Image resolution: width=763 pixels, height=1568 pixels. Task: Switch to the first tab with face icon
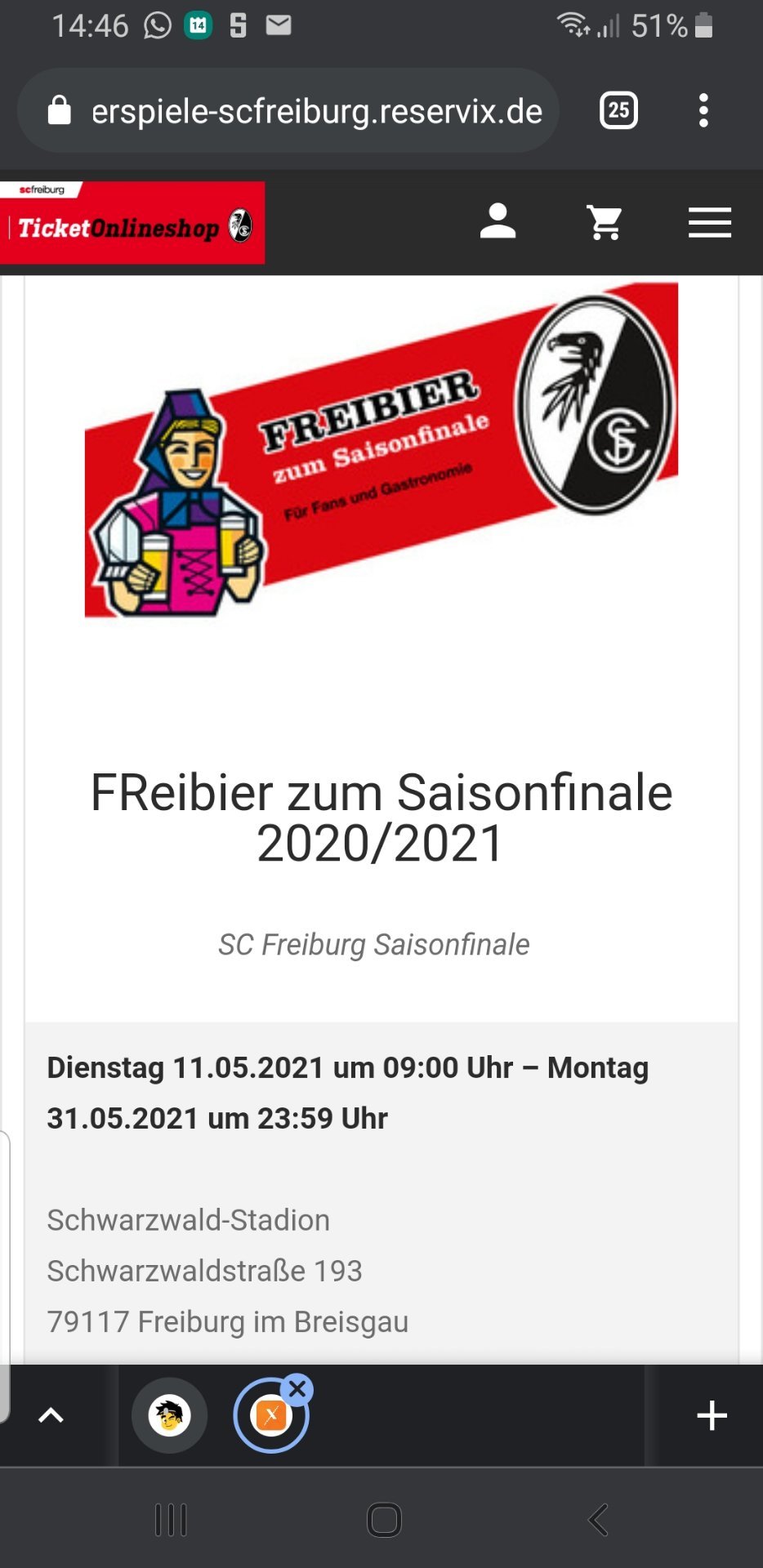[170, 1415]
